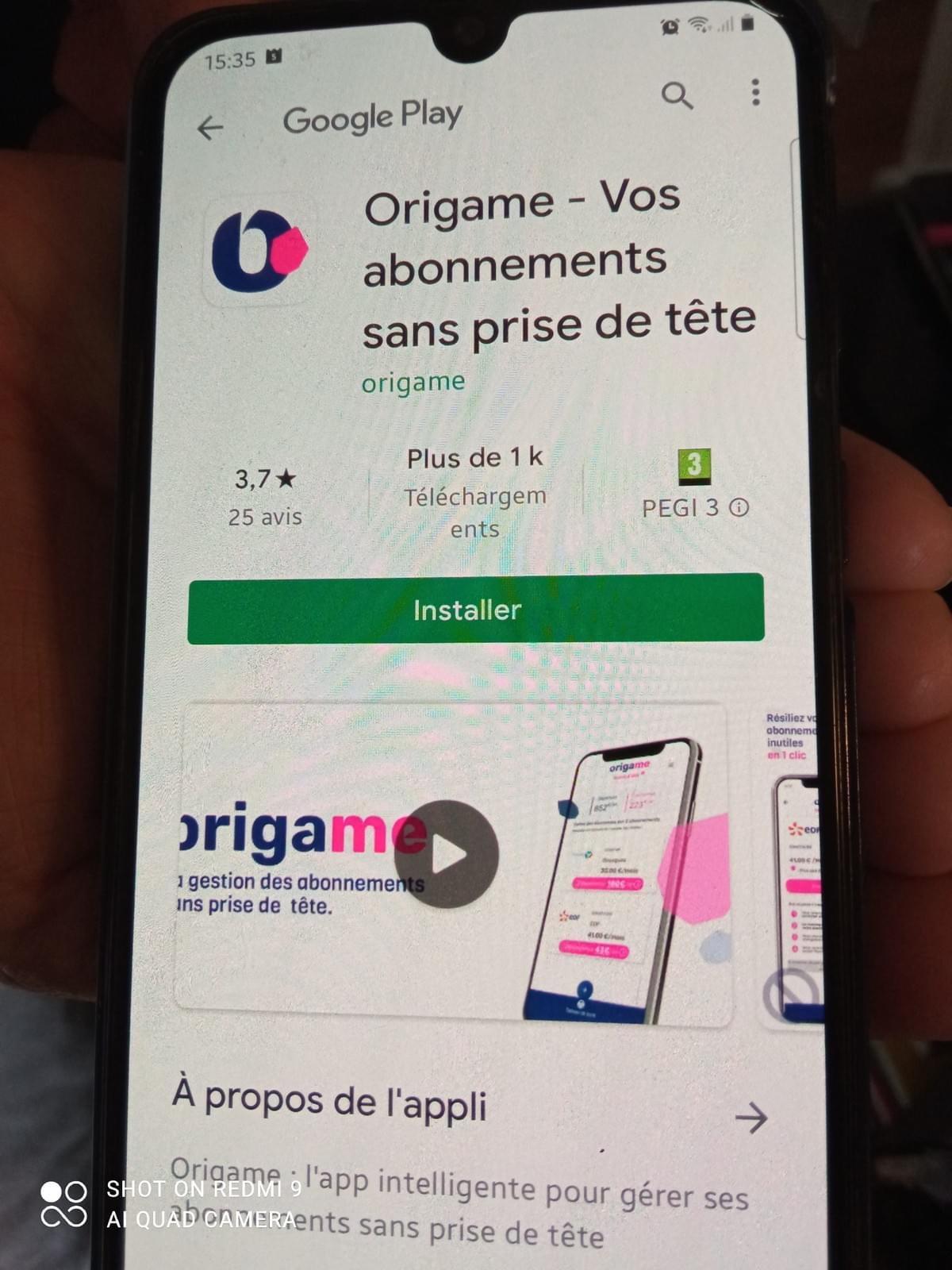
Task: Open Google Play search
Action: tap(677, 96)
